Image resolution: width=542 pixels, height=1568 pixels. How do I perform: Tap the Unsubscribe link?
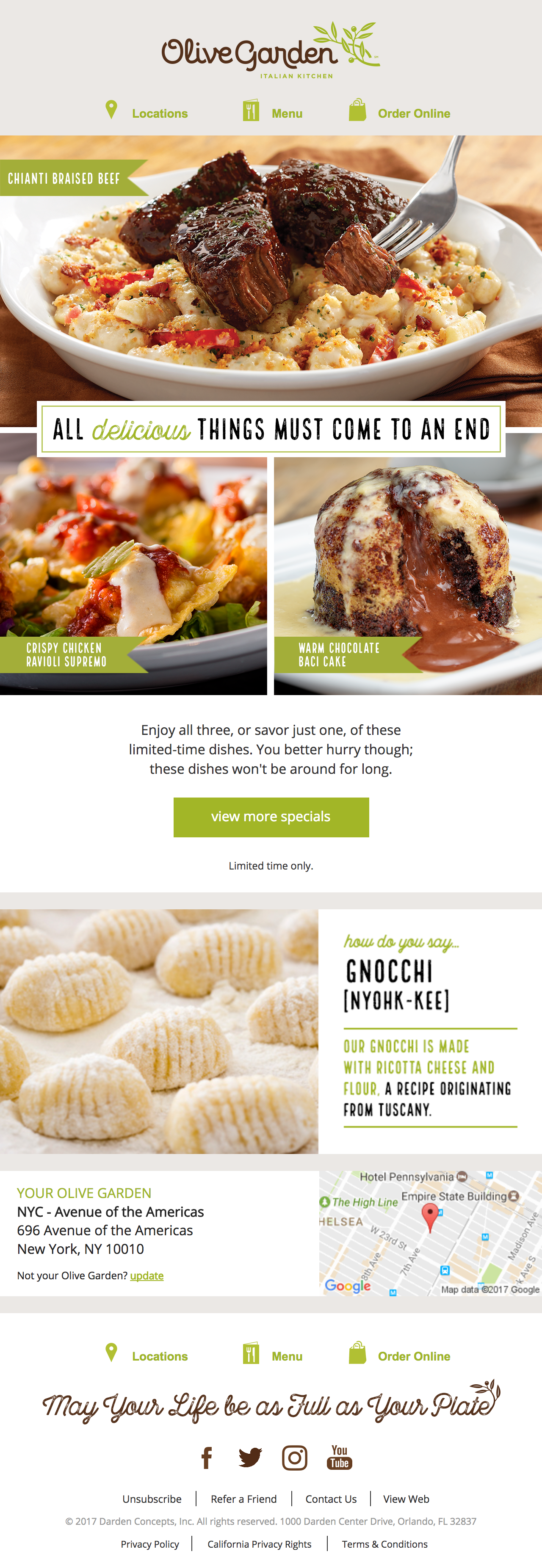tap(152, 1499)
